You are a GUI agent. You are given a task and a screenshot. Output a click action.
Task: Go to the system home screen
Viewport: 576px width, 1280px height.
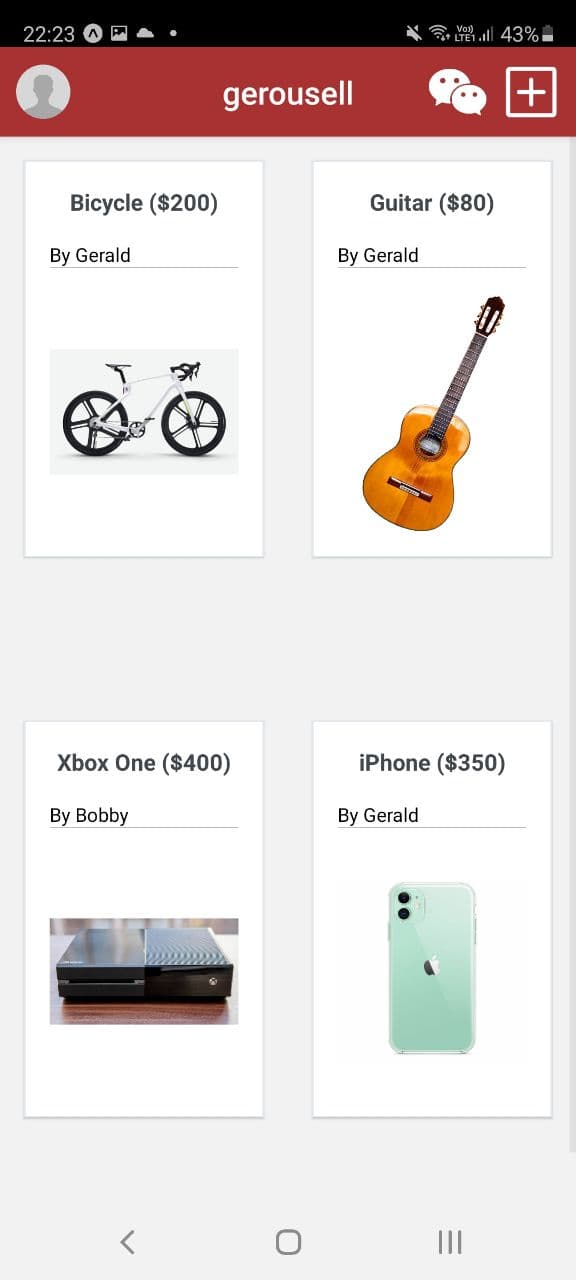coord(288,1242)
